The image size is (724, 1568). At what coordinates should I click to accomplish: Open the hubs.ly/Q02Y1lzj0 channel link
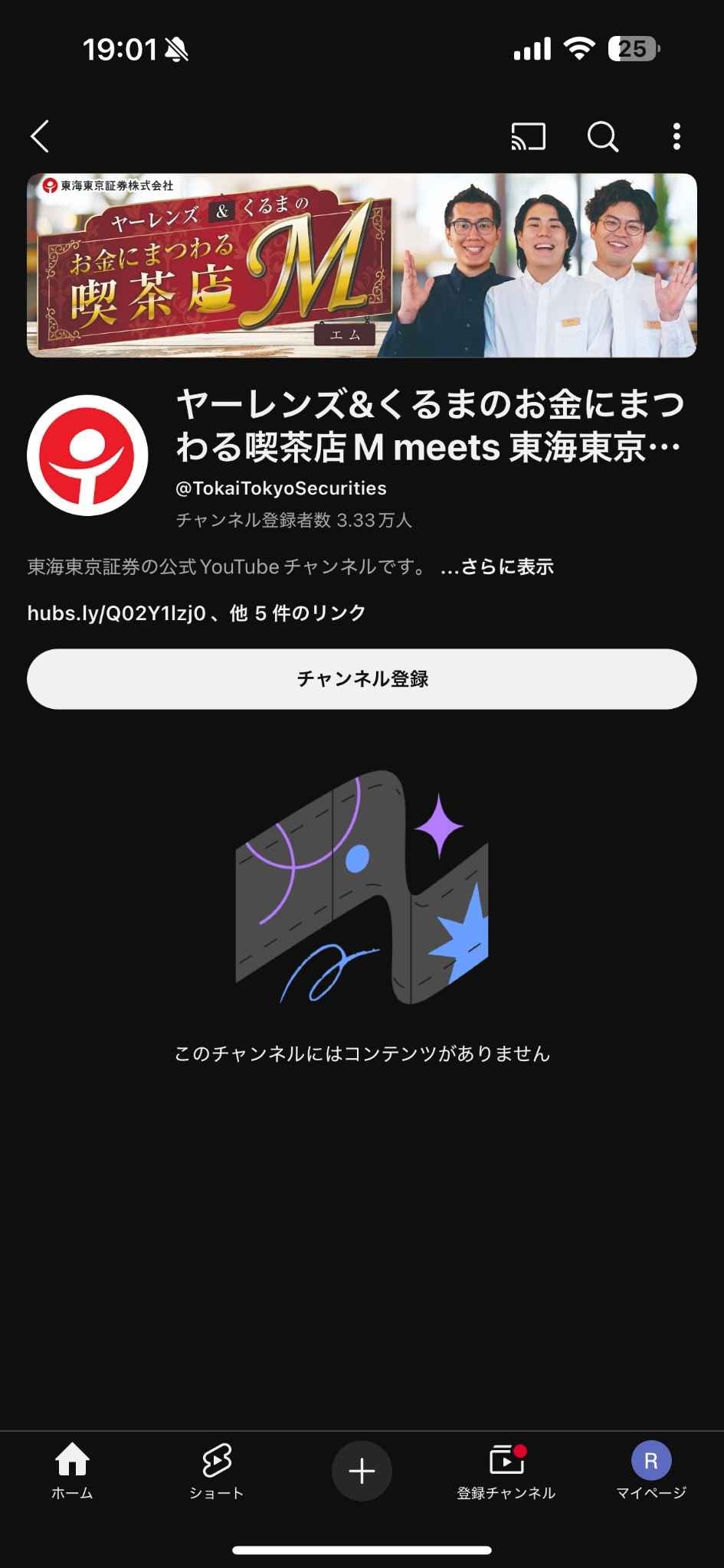tap(116, 613)
